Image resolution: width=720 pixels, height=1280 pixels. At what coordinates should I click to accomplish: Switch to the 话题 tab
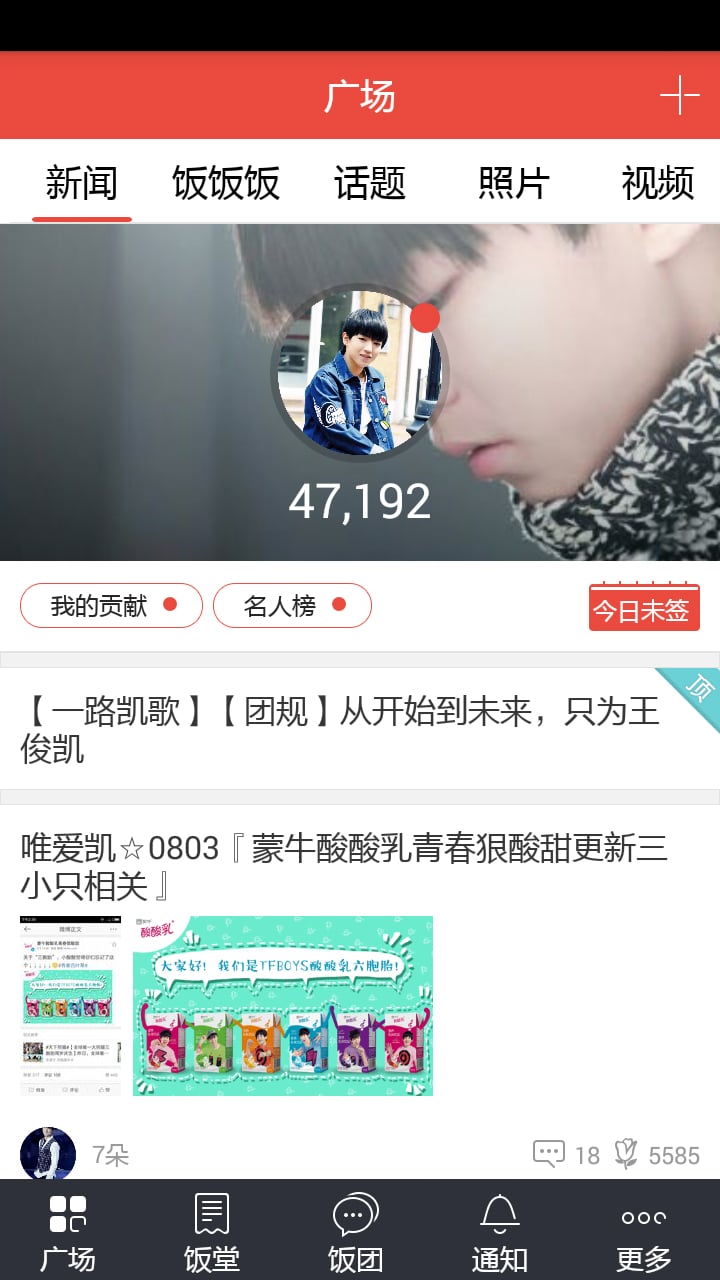369,184
